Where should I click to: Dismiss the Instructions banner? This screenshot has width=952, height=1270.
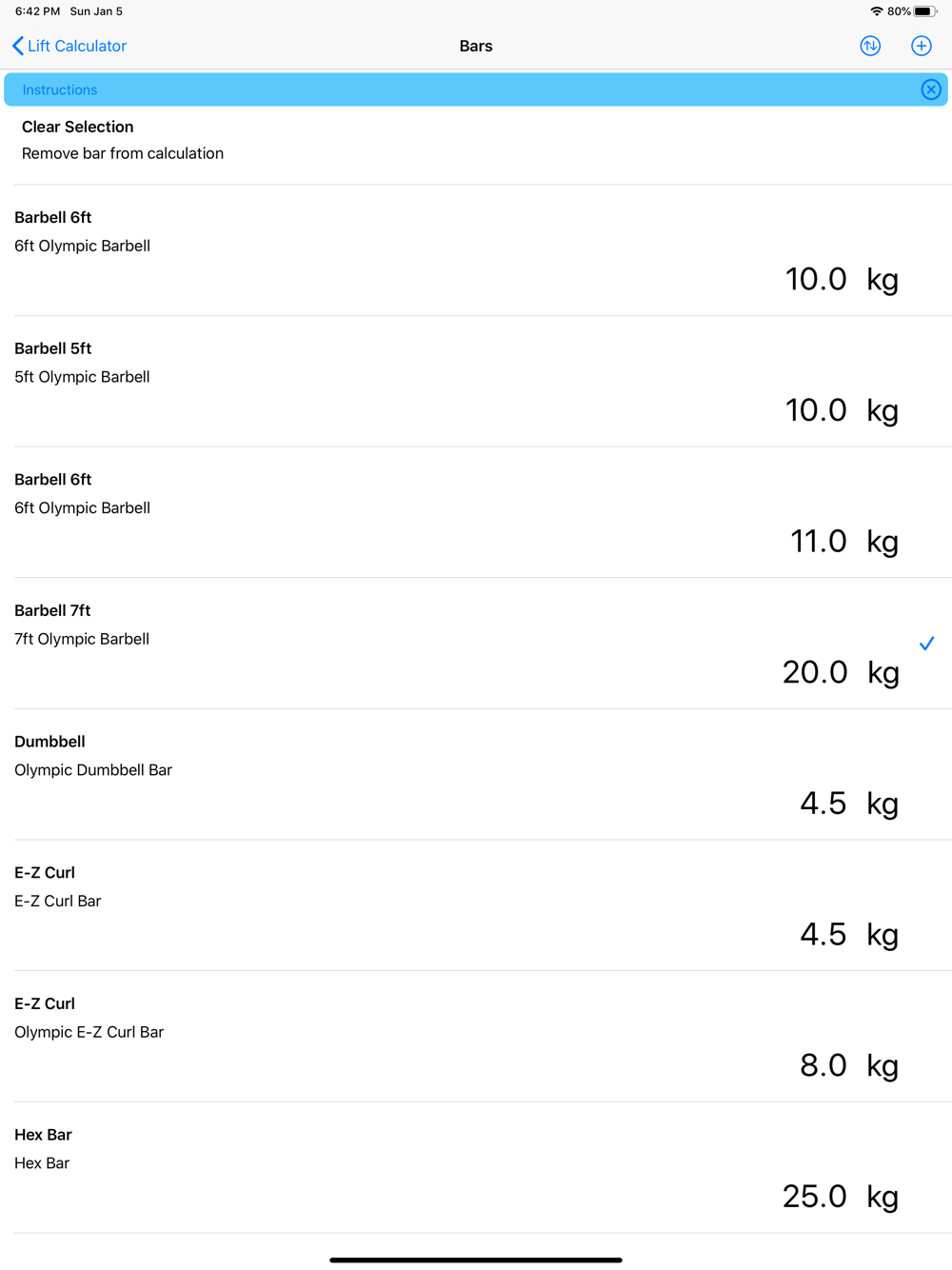click(x=931, y=89)
